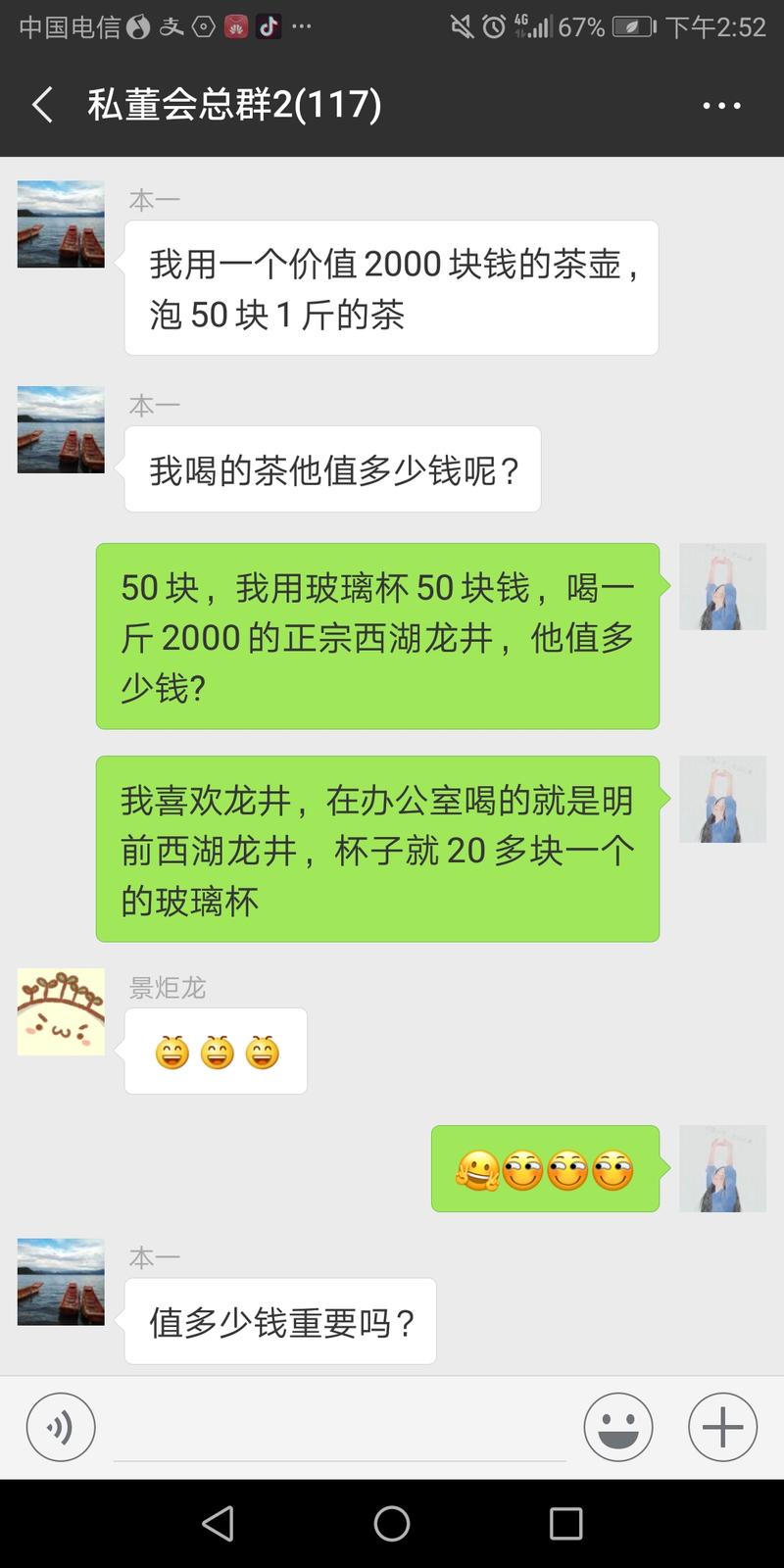
Task: Tap the back arrow to leave chat
Action: 41,104
